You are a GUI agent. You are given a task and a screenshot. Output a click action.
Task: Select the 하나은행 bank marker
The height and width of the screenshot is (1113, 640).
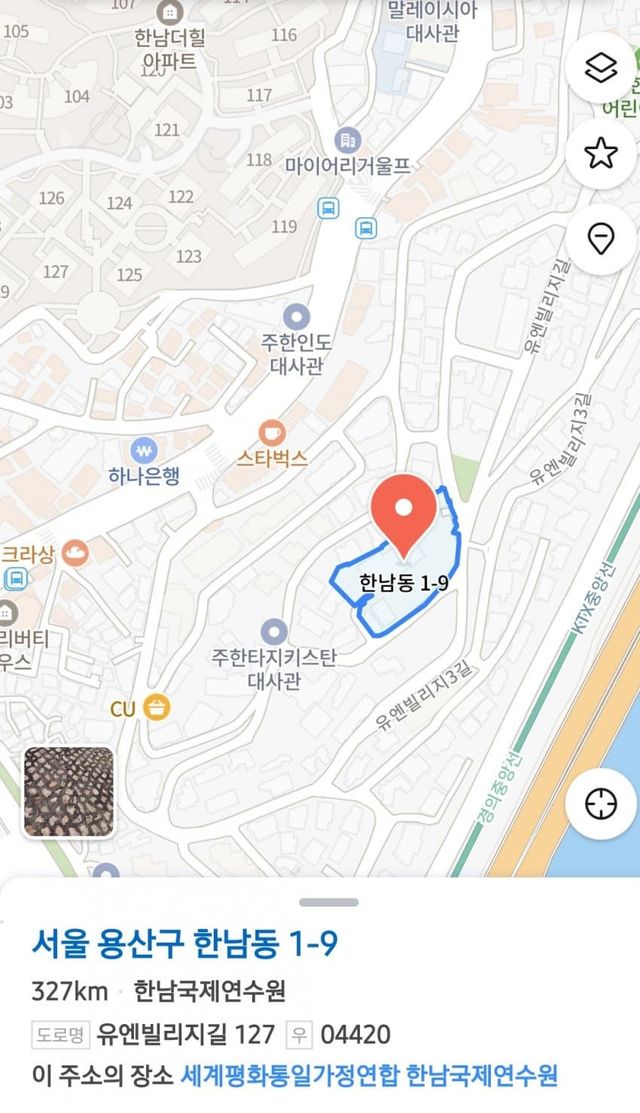click(x=144, y=448)
